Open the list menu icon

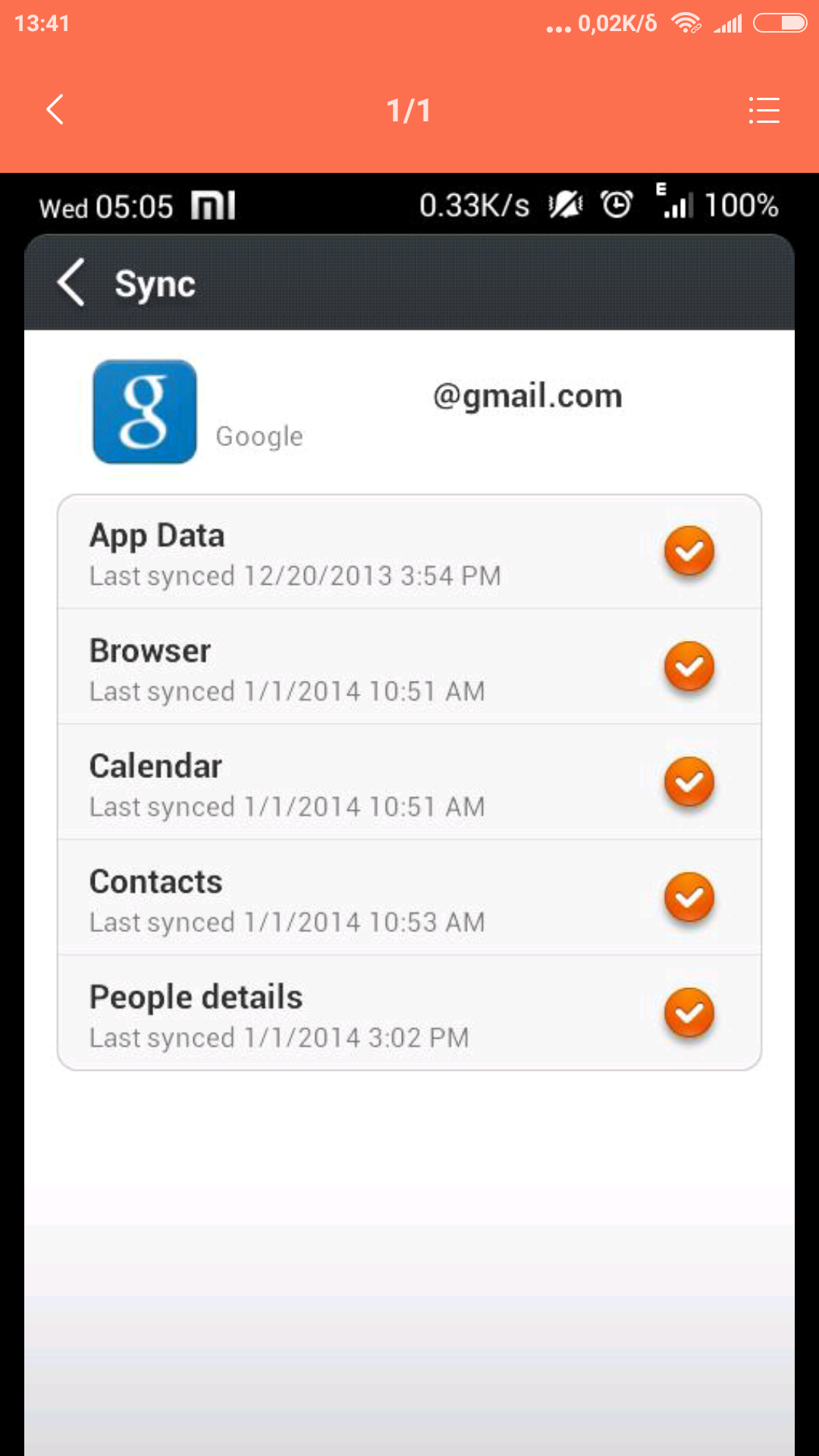[x=764, y=110]
